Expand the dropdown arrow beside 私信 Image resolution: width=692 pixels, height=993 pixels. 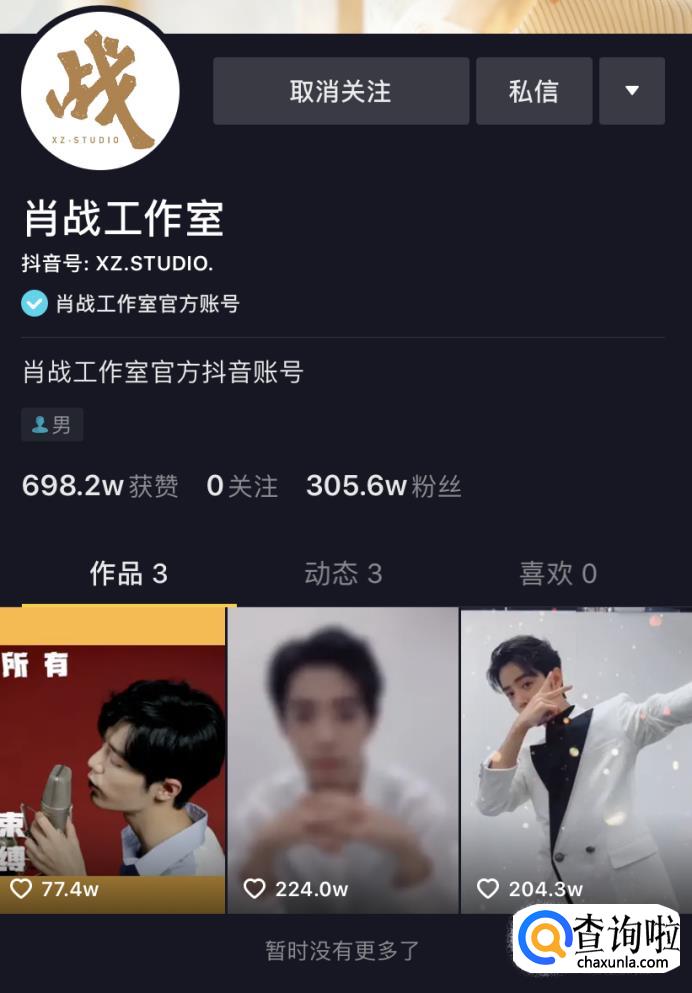(x=631, y=91)
